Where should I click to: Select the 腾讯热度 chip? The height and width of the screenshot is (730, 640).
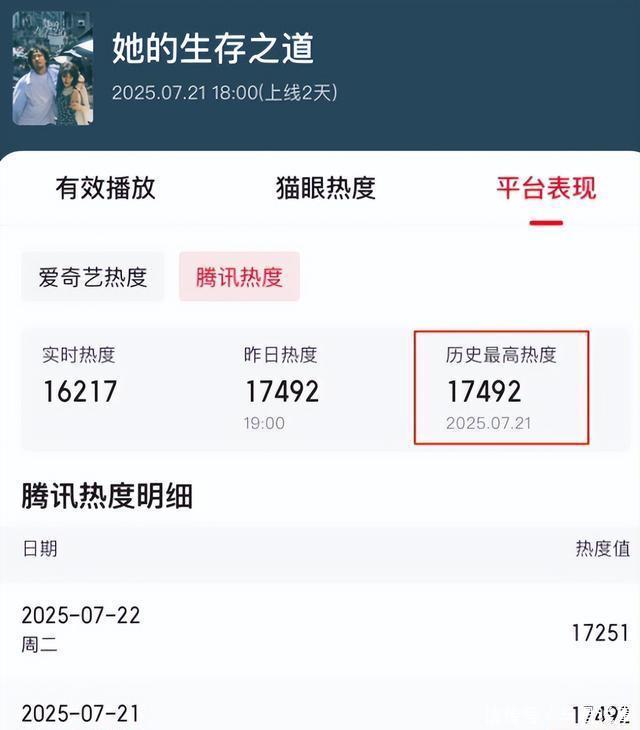(239, 277)
